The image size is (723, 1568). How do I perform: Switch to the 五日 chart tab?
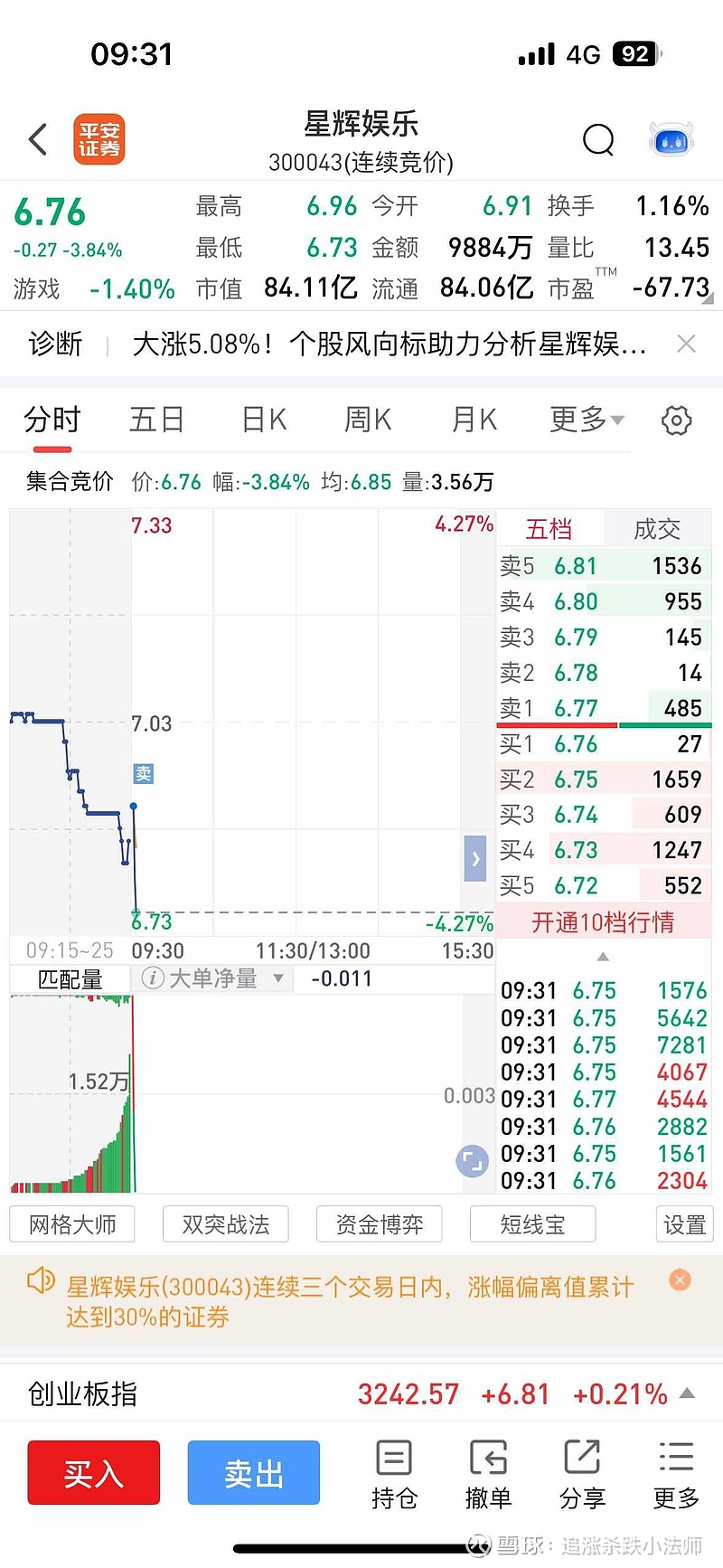tap(156, 420)
